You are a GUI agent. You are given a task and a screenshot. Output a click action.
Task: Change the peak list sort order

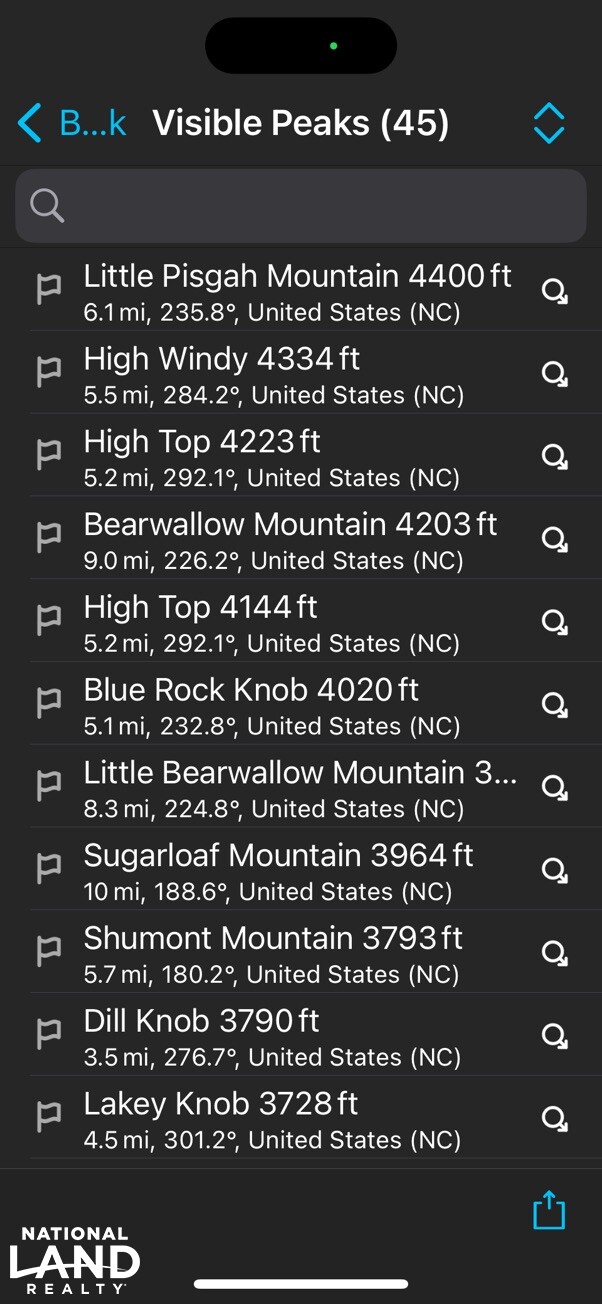click(549, 123)
